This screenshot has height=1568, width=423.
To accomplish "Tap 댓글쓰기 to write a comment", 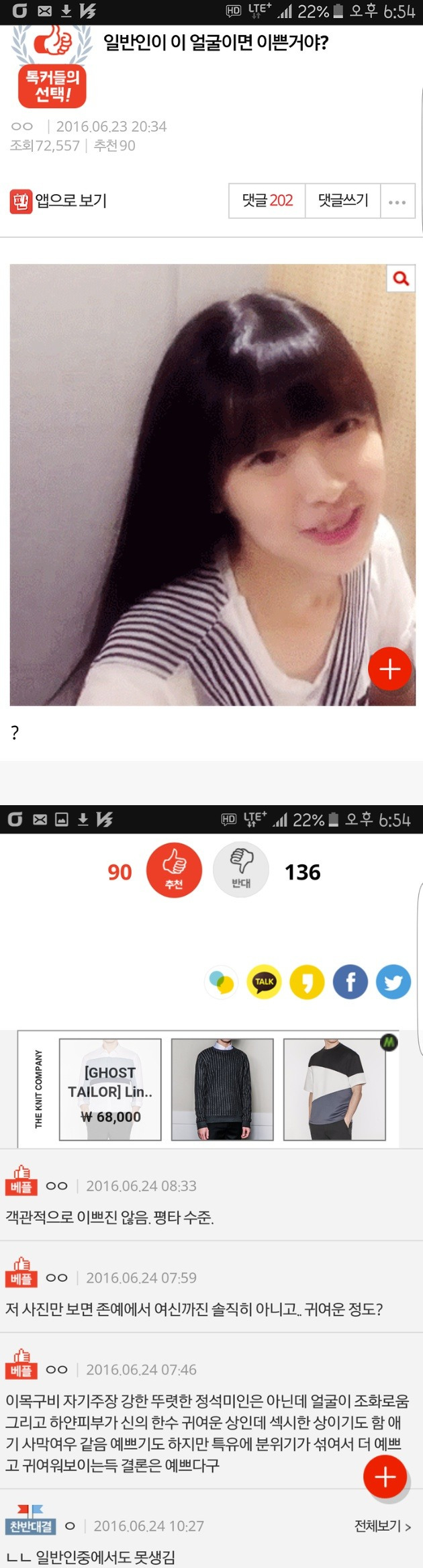I will [x=343, y=201].
